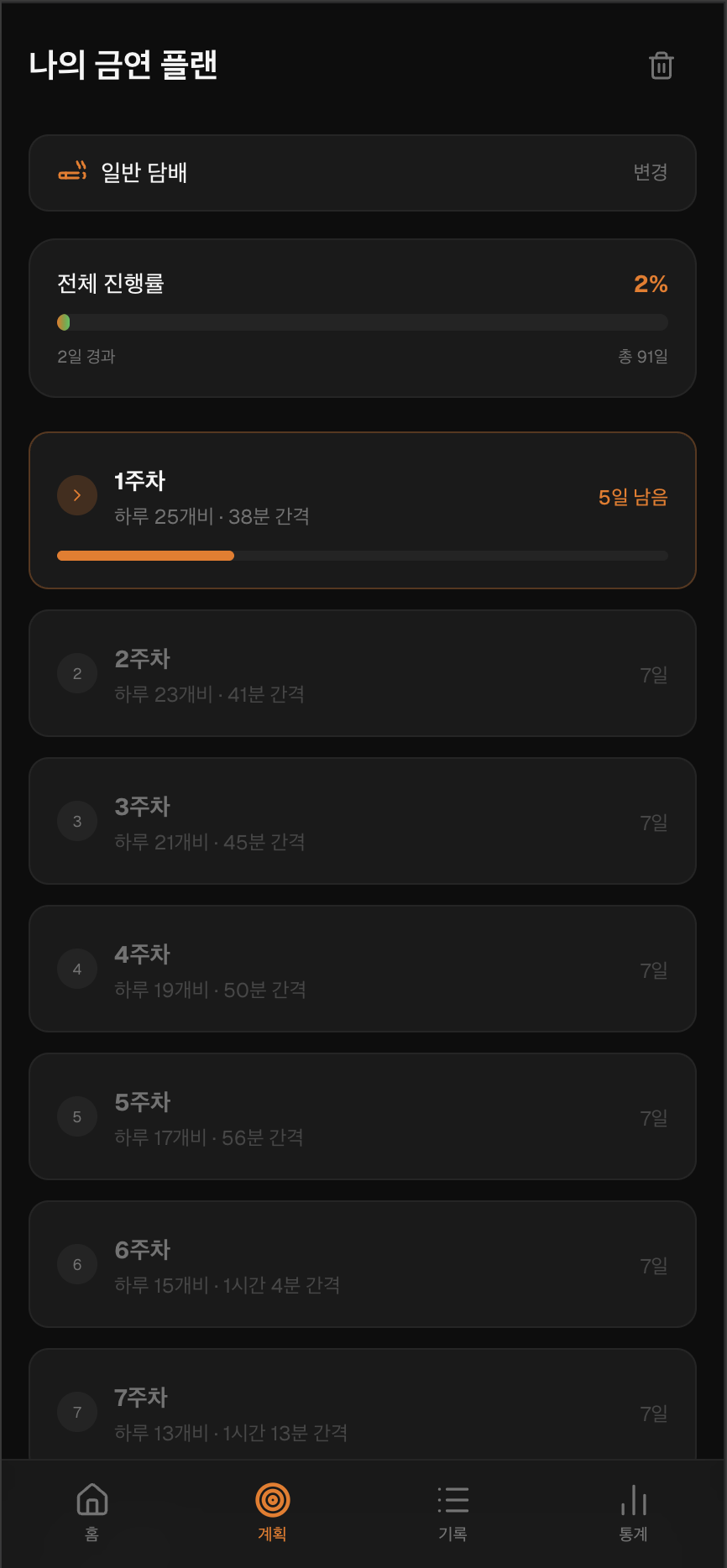
Task: Select the 2% progress percentage text
Action: pos(651,284)
